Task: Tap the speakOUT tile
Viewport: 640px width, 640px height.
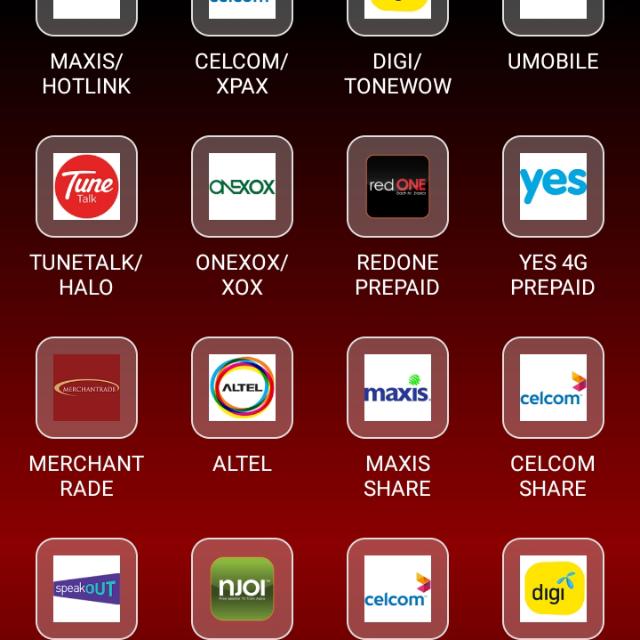Action: (x=86, y=588)
